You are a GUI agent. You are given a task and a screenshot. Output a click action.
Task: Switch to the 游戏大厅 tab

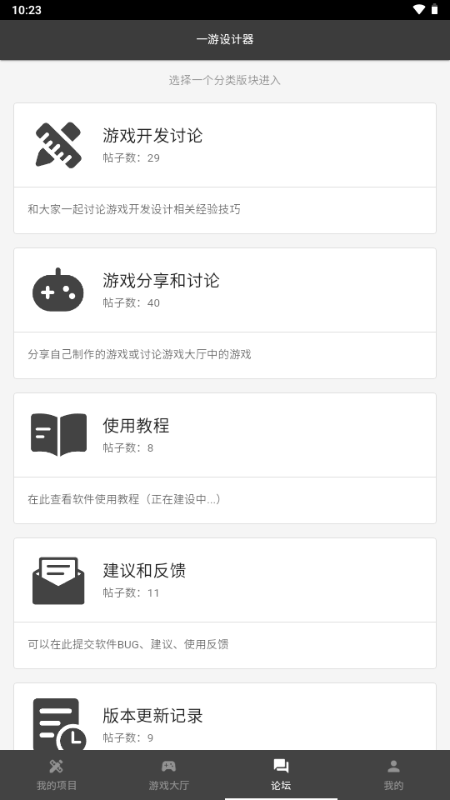point(169,774)
